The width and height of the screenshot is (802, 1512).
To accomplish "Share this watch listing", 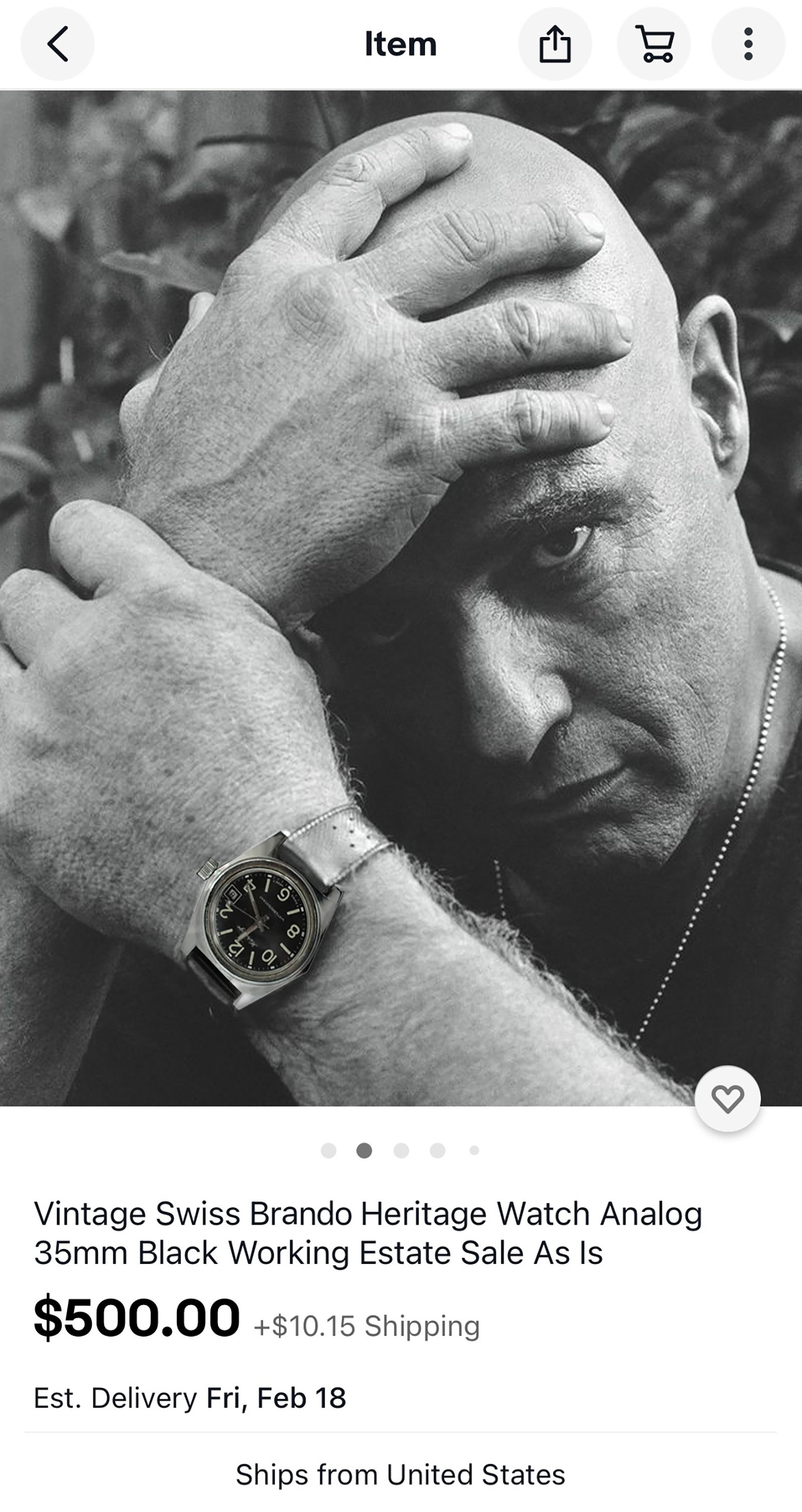I will click(555, 44).
